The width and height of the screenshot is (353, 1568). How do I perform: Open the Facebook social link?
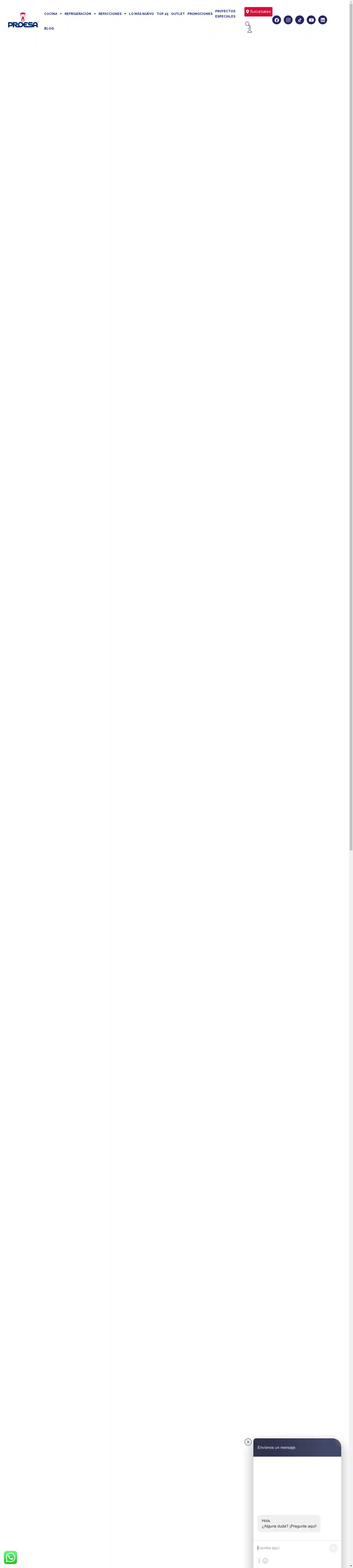[276, 20]
